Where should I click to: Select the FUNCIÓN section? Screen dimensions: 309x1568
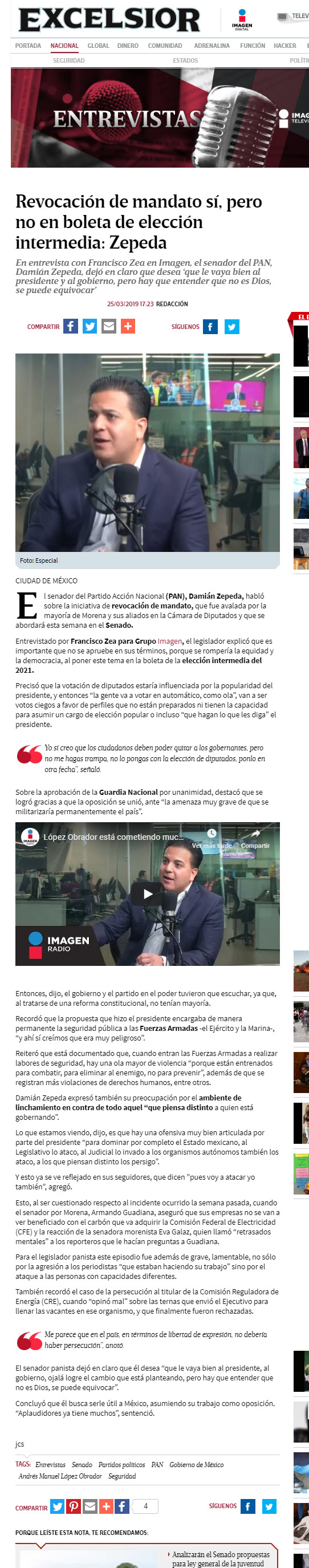(253, 46)
